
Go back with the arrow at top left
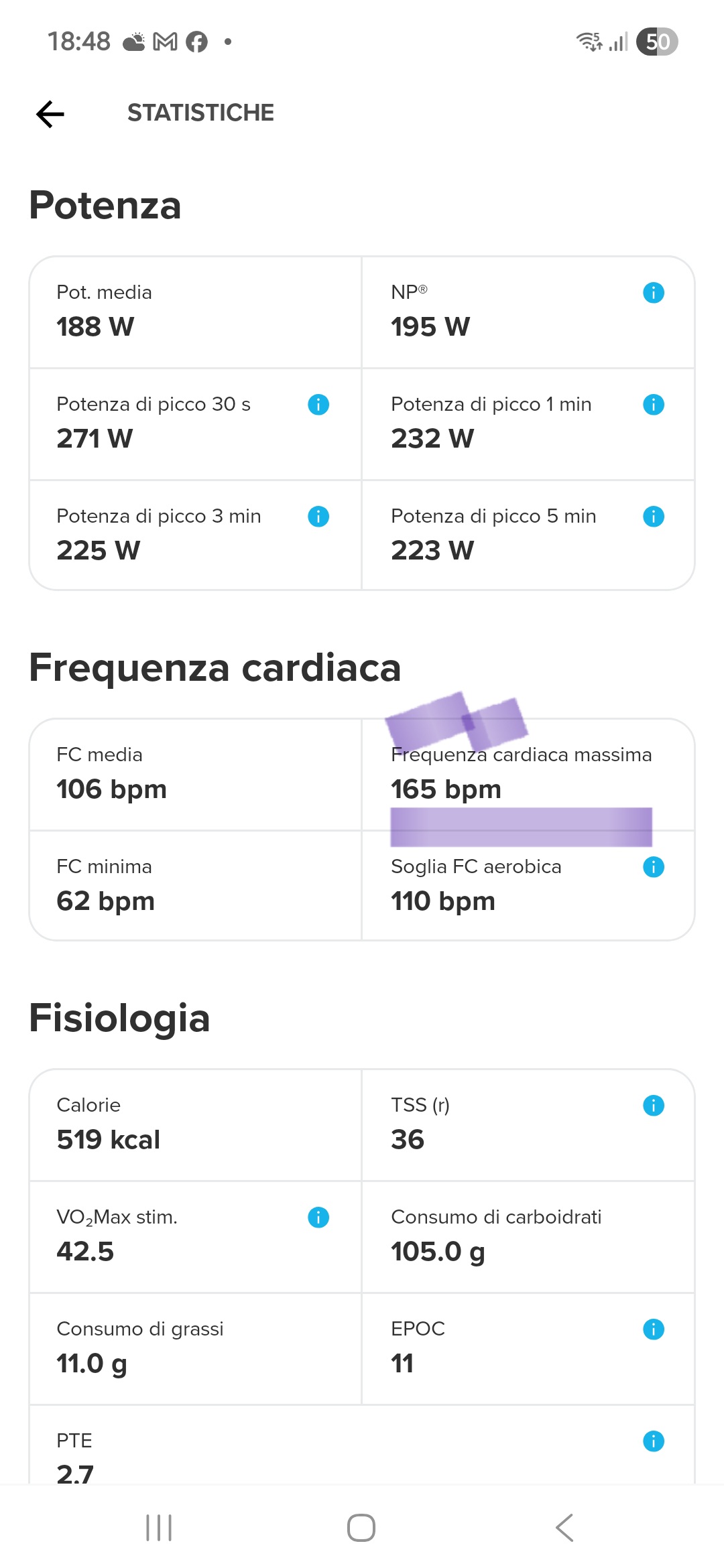tap(49, 114)
